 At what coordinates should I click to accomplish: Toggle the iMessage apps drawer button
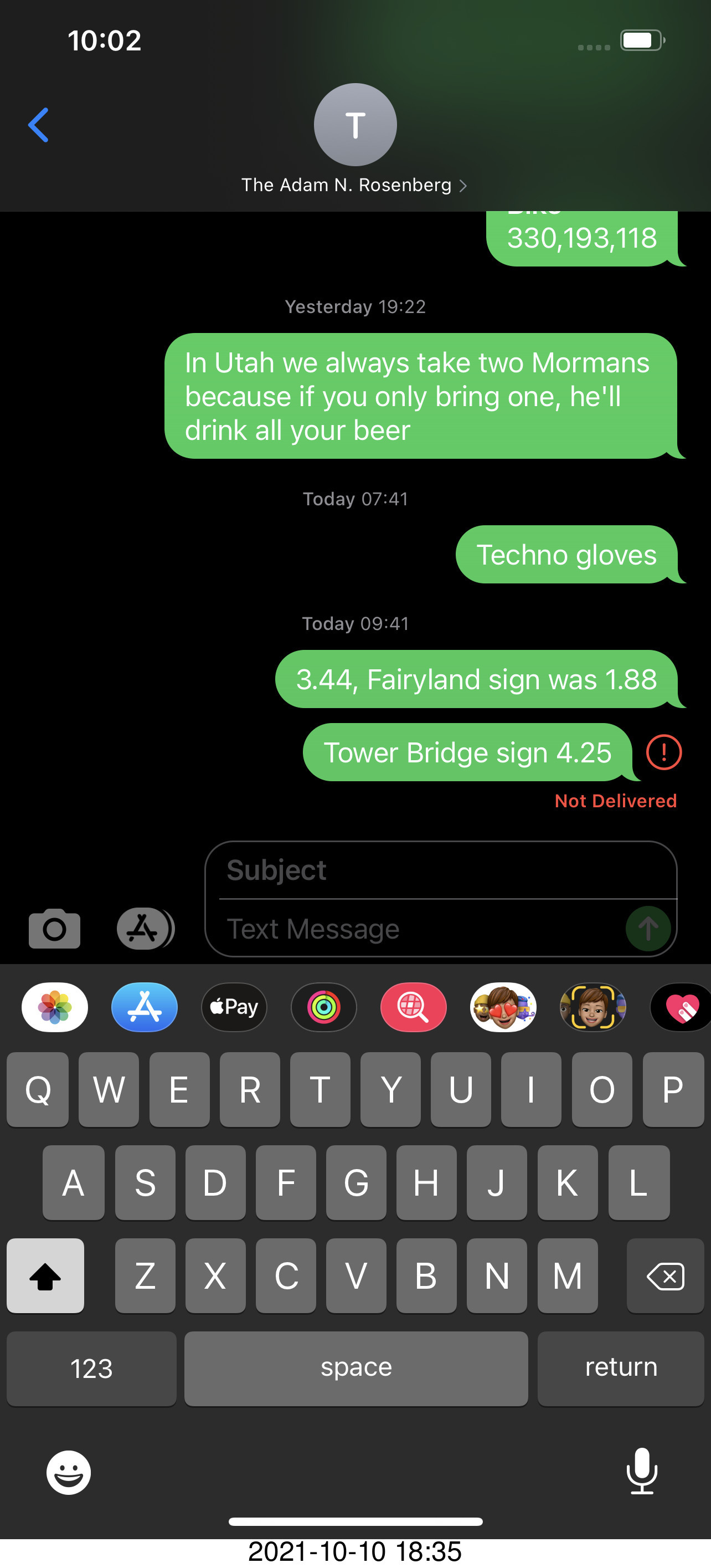point(145,928)
